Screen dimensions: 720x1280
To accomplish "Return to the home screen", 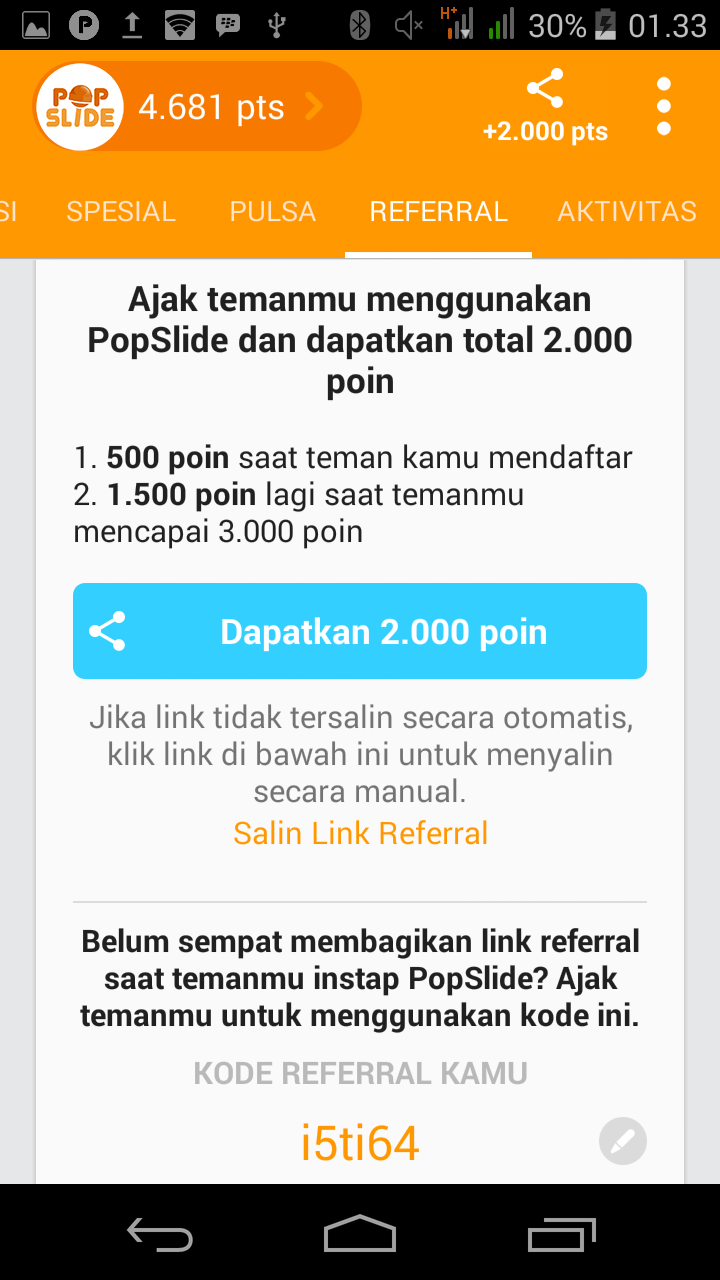I will (360, 1233).
